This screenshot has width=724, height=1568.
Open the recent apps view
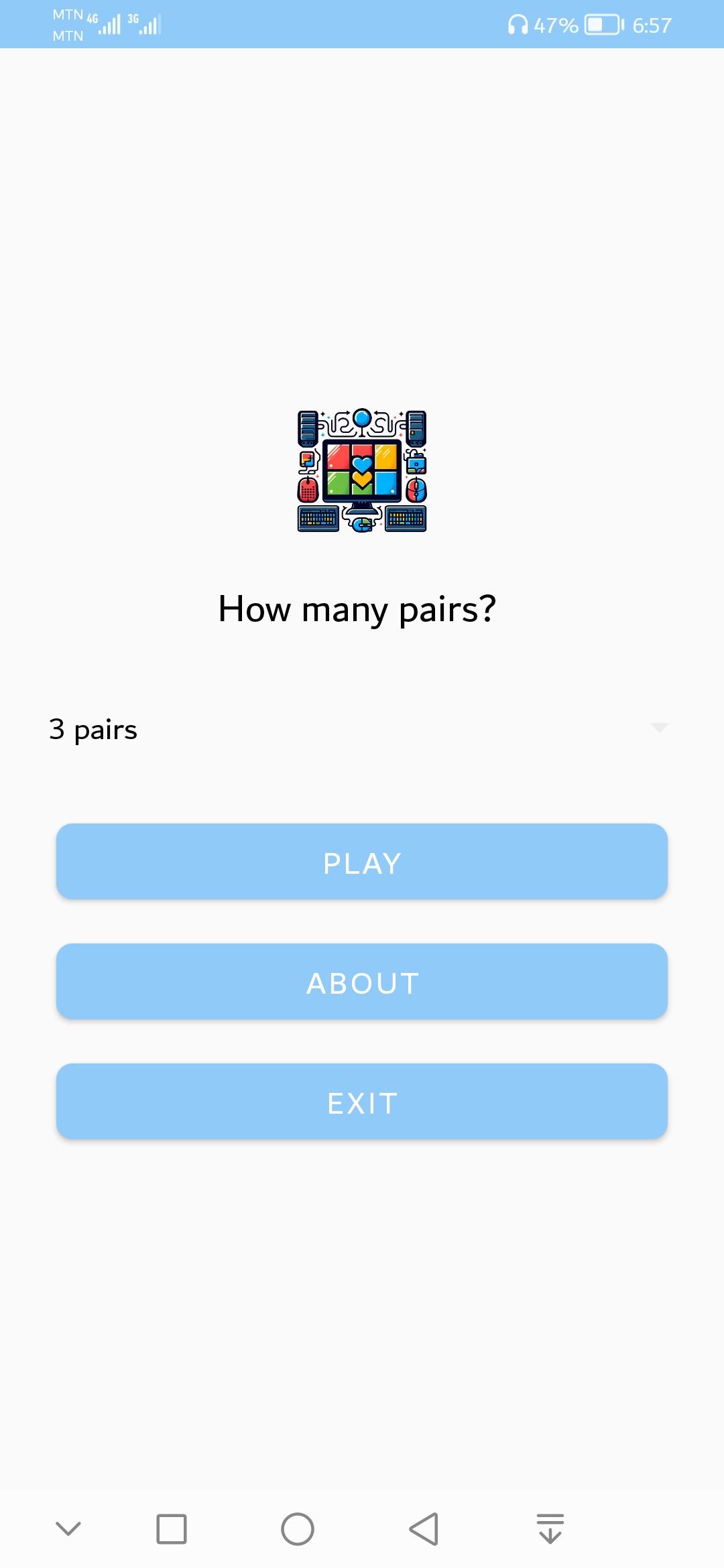pyautogui.click(x=172, y=1529)
